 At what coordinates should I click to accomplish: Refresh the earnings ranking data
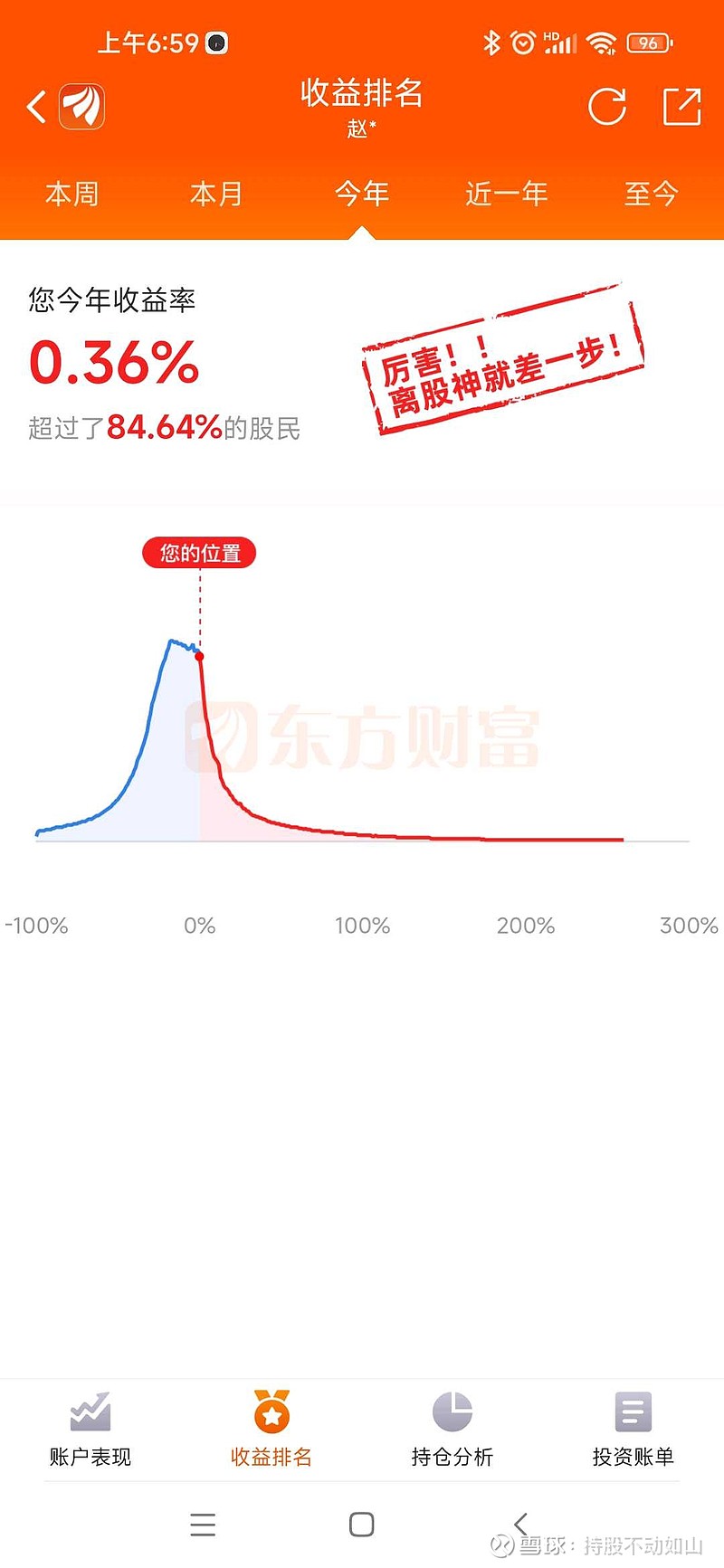point(607,107)
